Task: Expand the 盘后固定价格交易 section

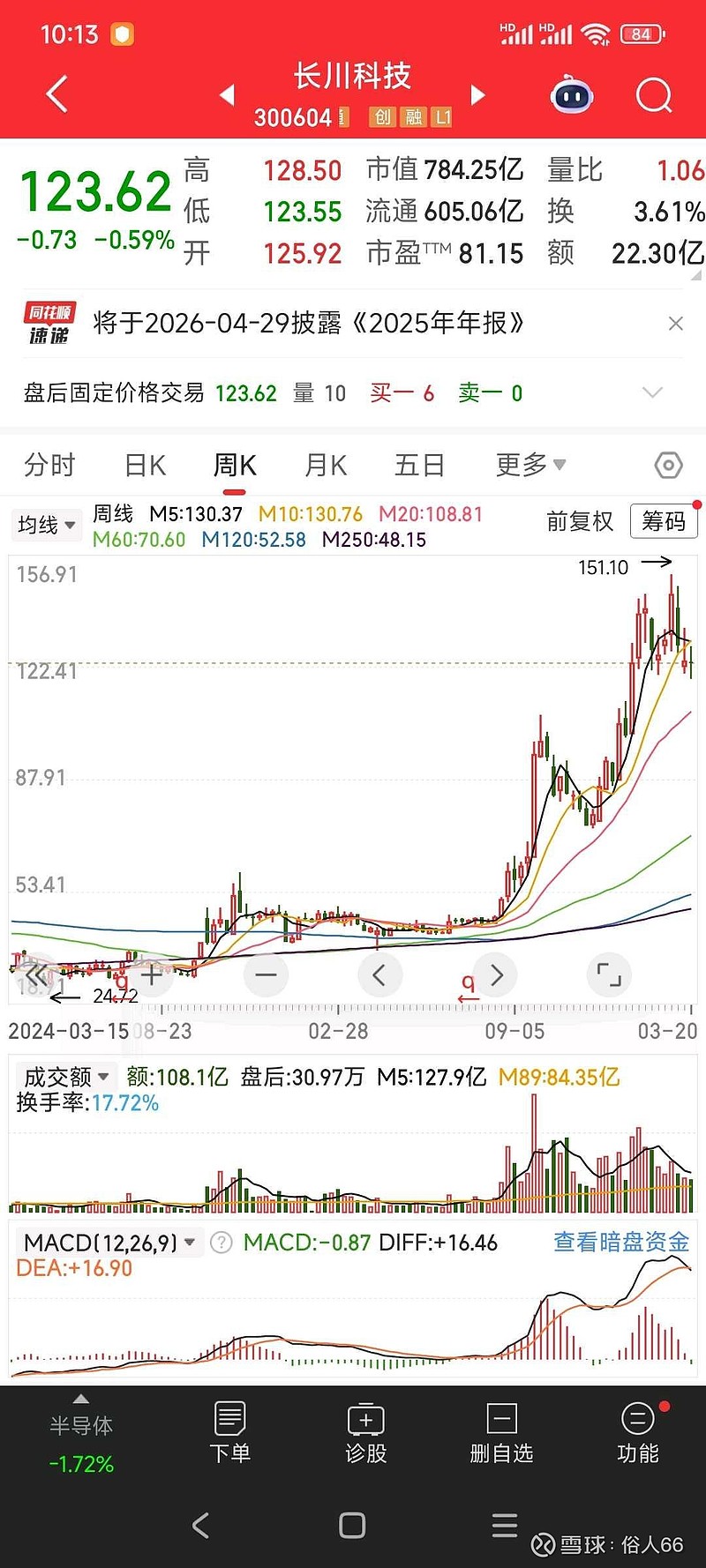Action: 652,392
